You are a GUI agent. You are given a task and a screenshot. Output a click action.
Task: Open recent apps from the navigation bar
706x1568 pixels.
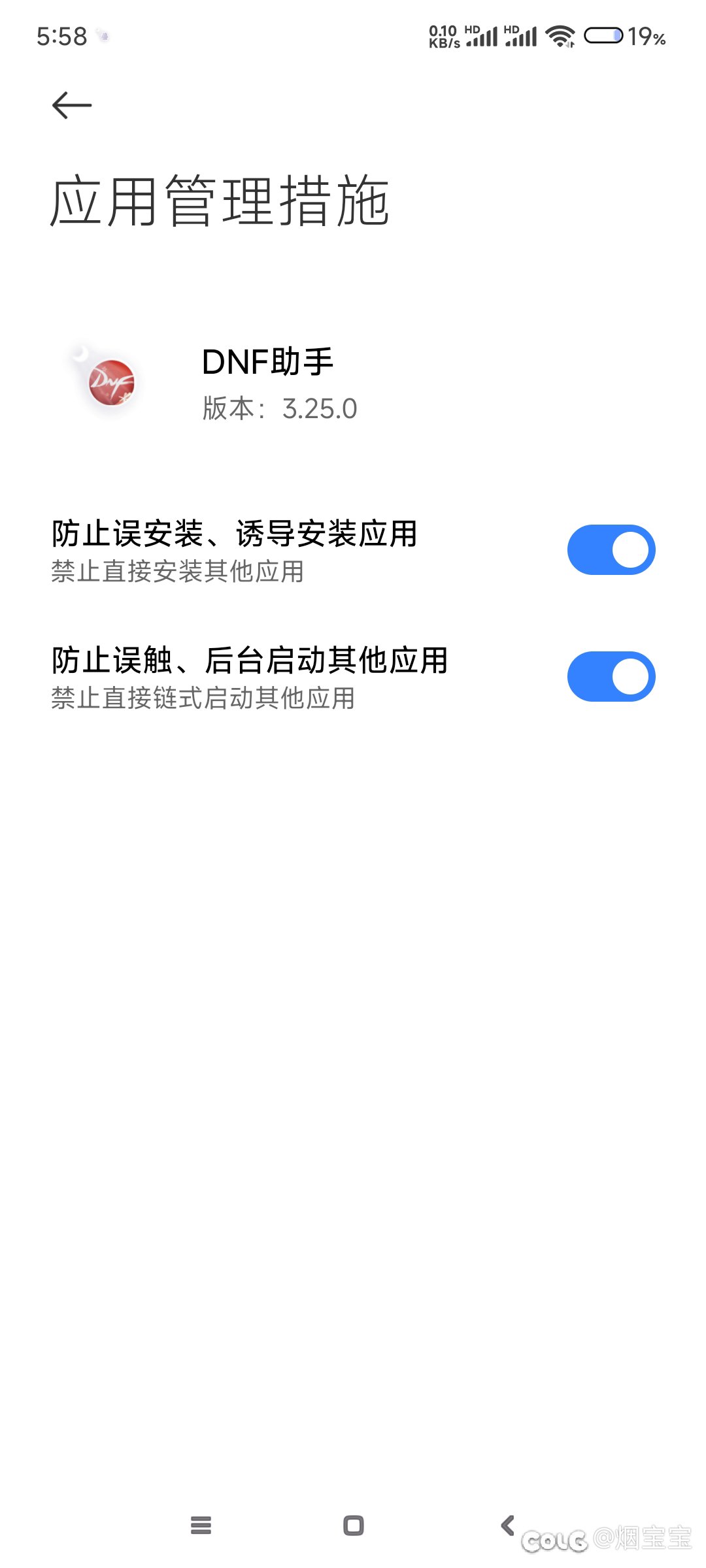click(201, 1526)
